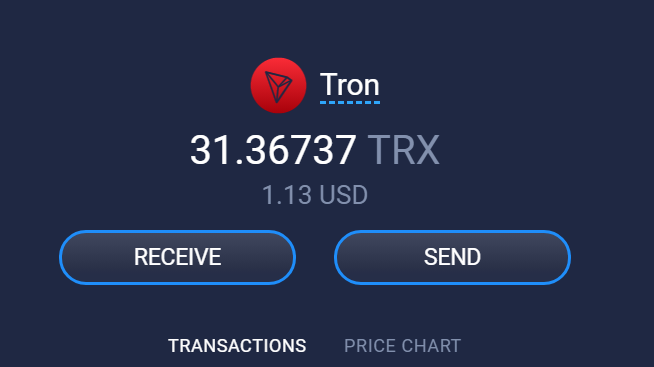Select the TRANSACTIONS tab
This screenshot has width=654, height=367.
237,346
